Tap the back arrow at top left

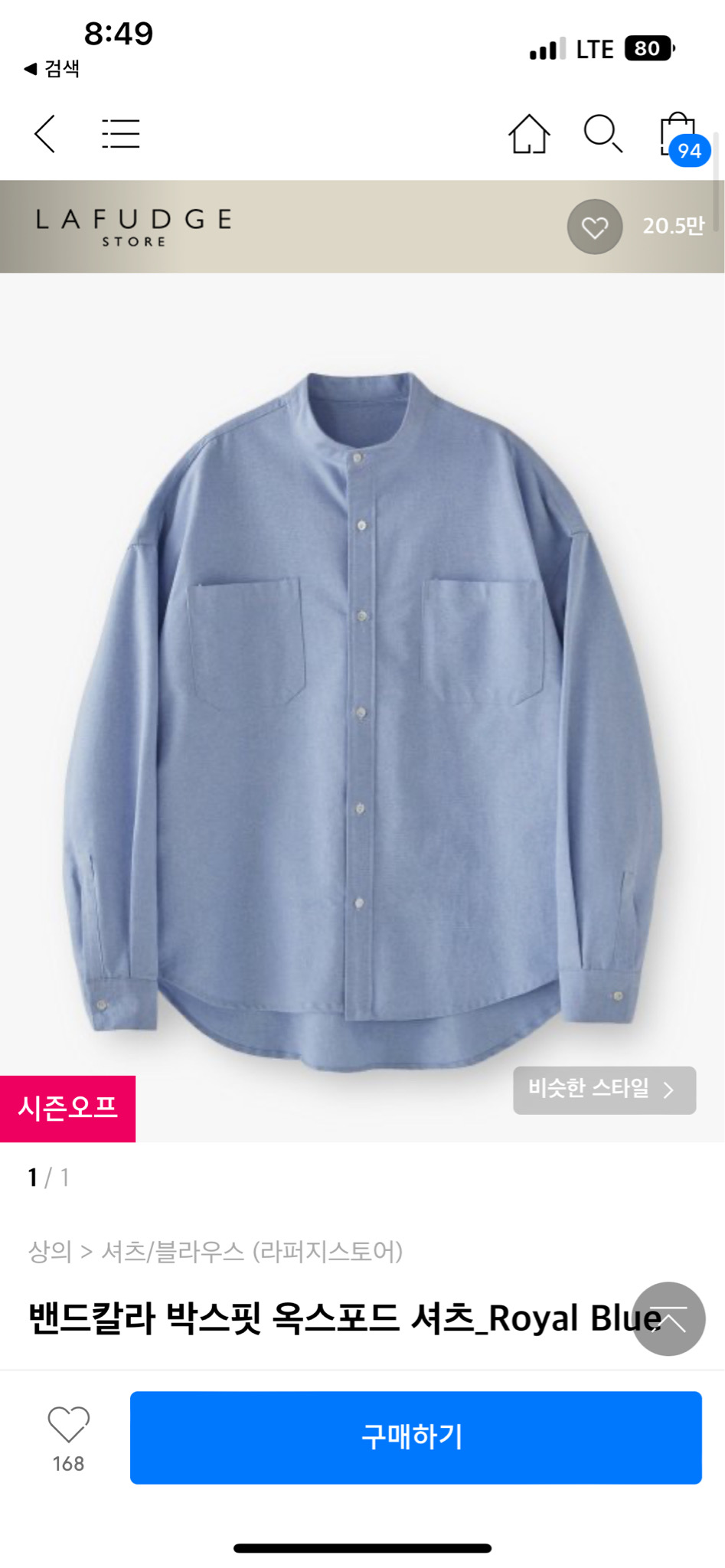pos(44,134)
